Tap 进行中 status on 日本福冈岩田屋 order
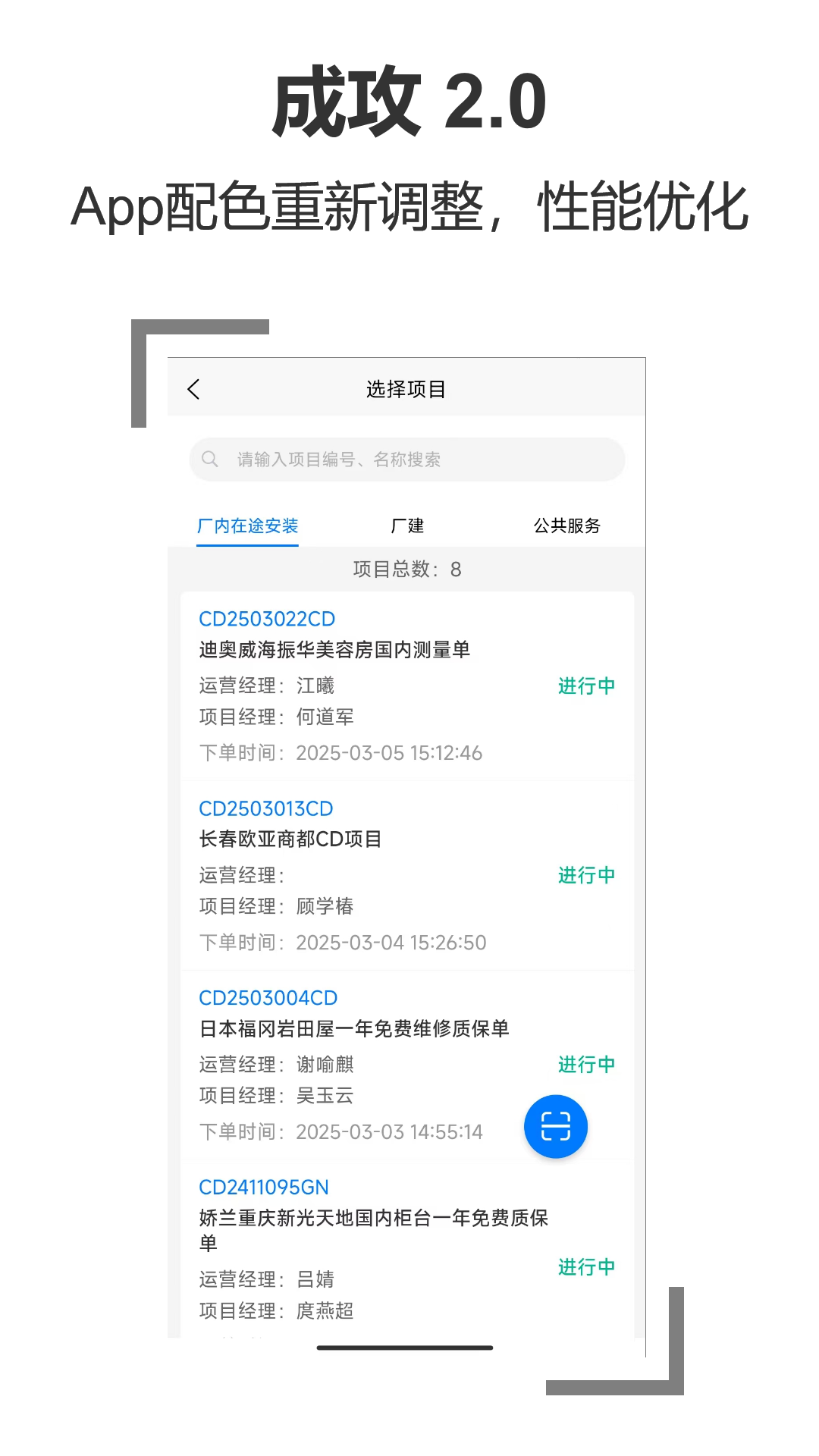The height and width of the screenshot is (1456, 819). (x=585, y=1065)
